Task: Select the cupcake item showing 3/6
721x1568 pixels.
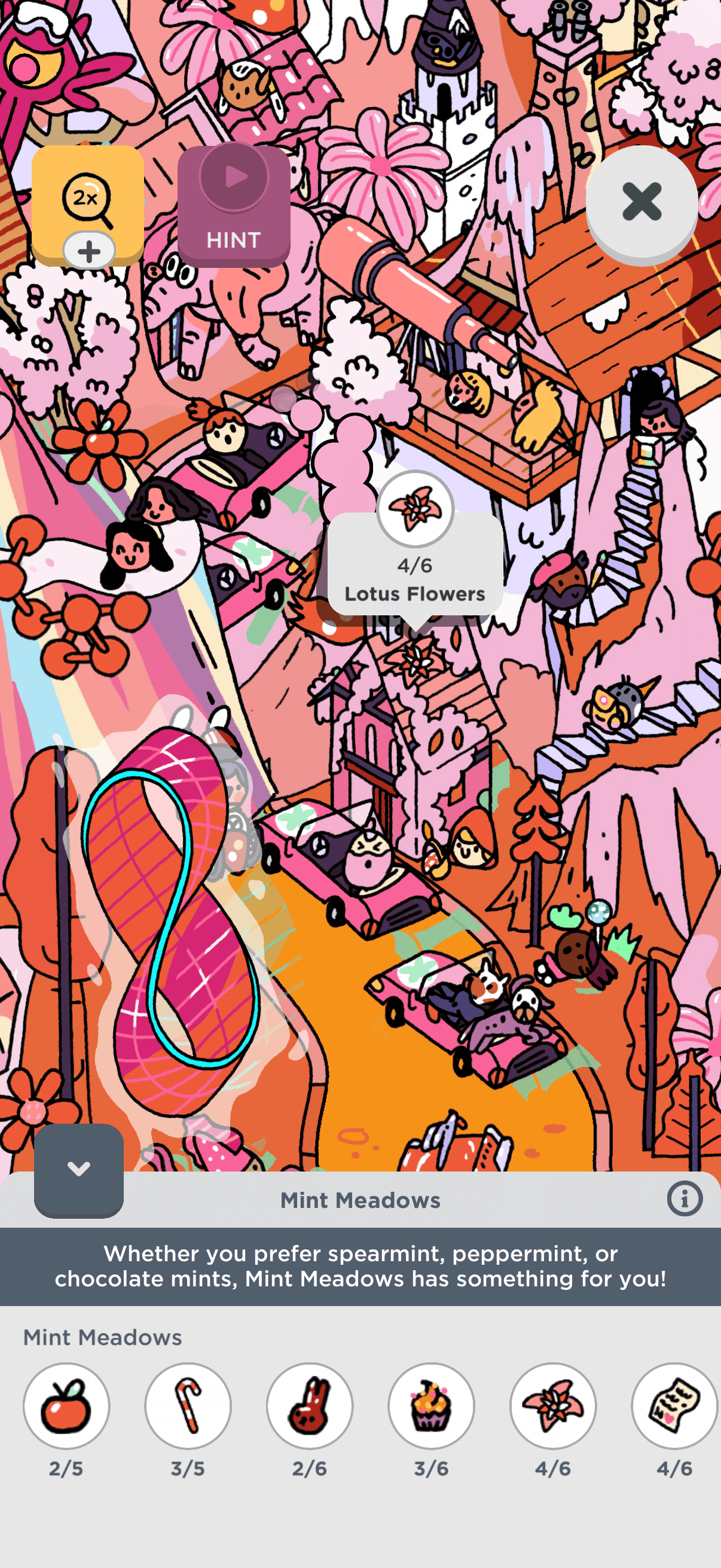Action: tap(432, 1405)
